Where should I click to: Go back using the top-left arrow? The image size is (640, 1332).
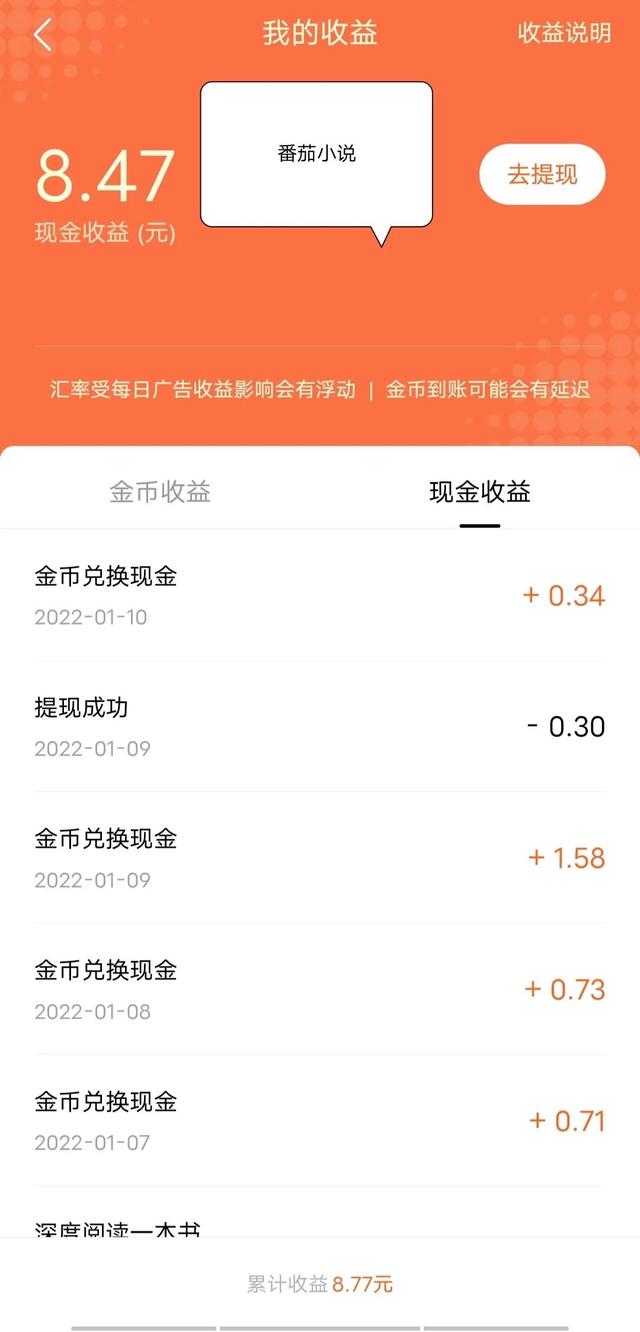click(42, 34)
